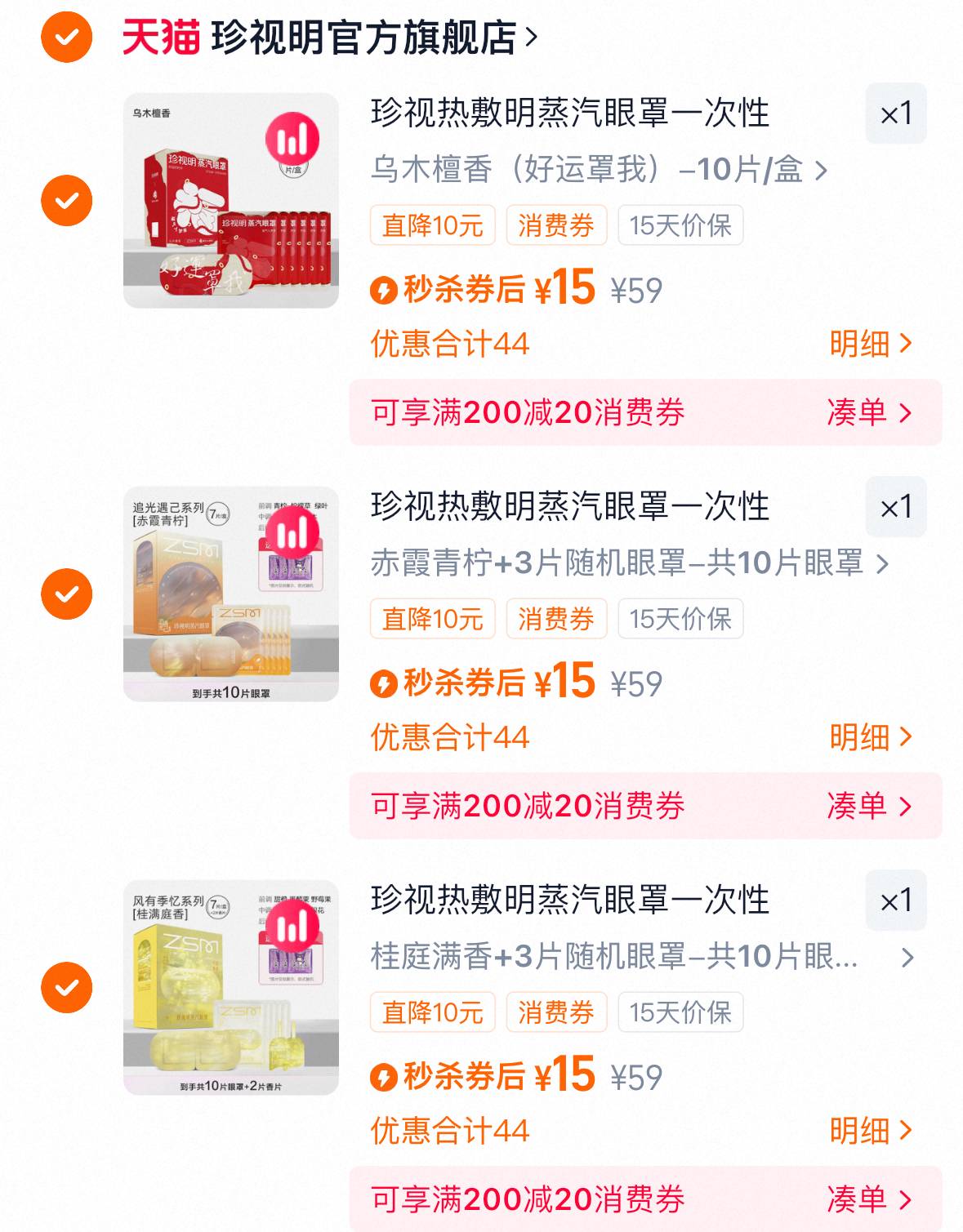Image resolution: width=963 pixels, height=1232 pixels.
Task: Uncheck the 乌木檀香 eye mask item
Action: click(69, 198)
